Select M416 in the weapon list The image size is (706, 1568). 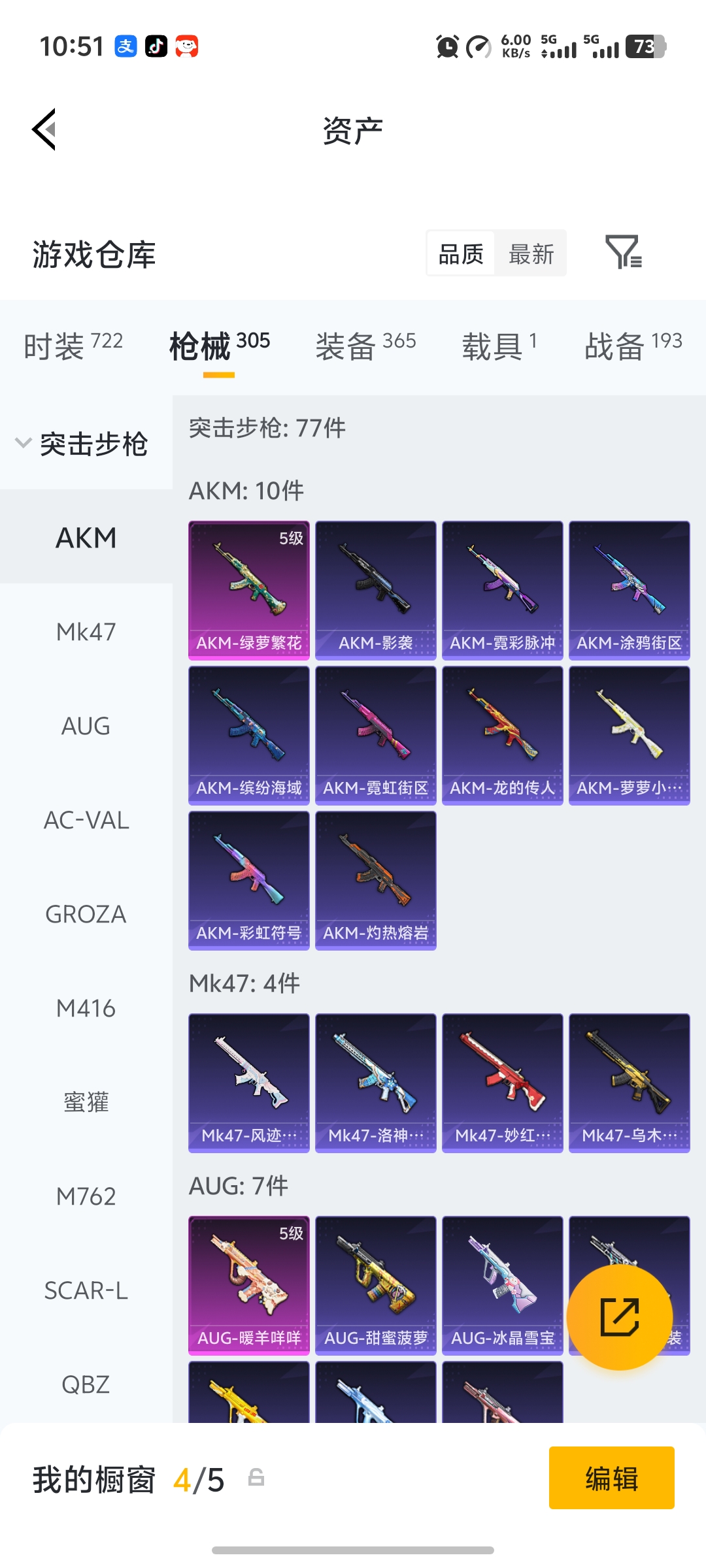[86, 1008]
